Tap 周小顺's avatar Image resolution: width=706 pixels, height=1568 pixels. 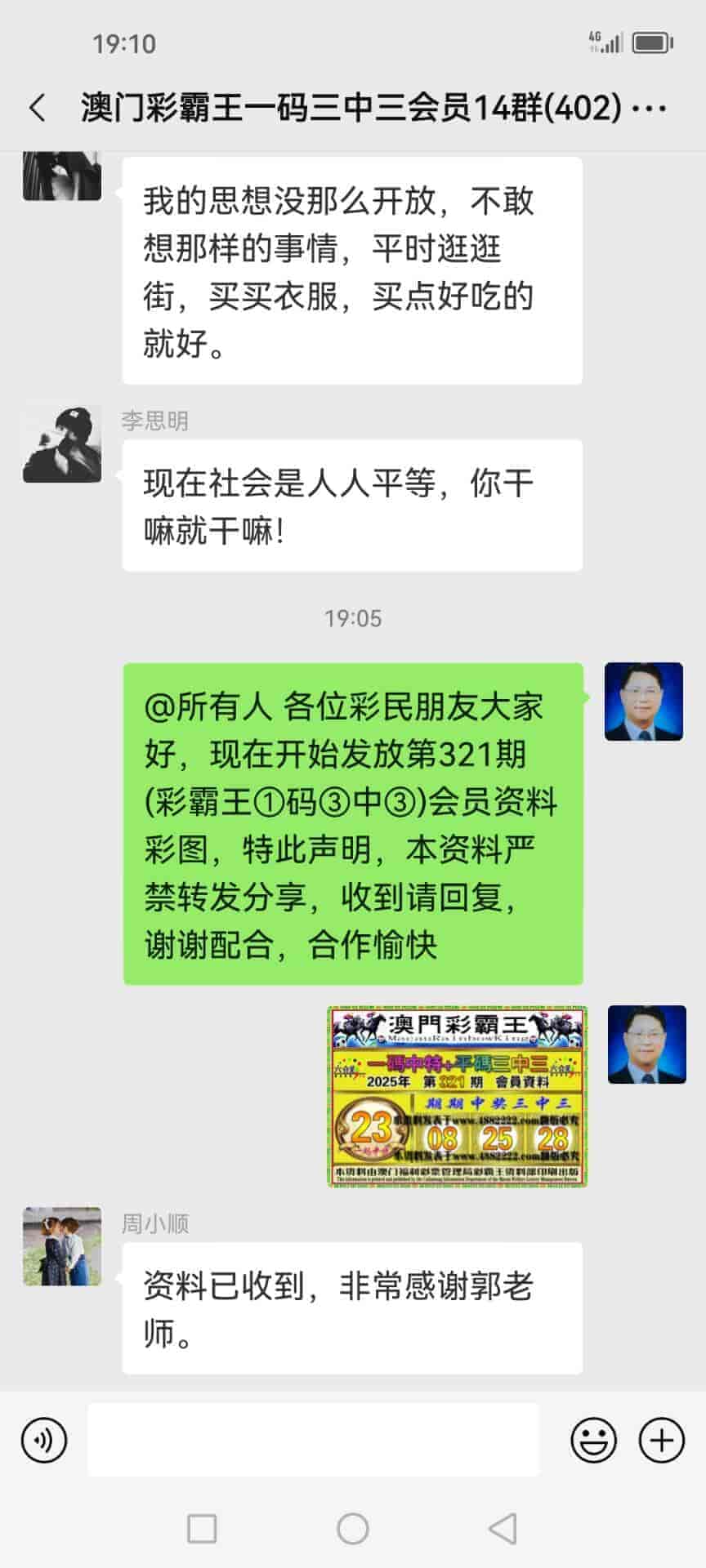point(62,1246)
